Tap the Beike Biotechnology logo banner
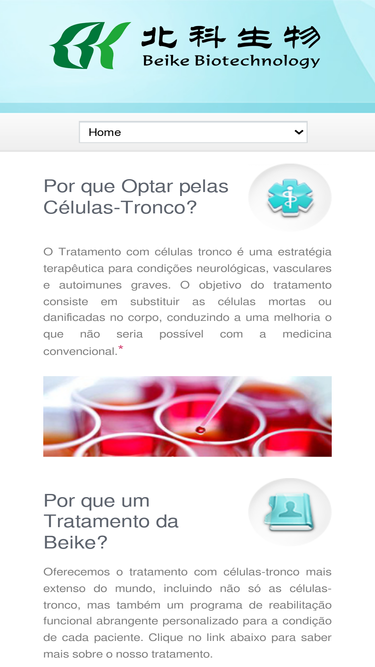This screenshot has height=667, width=375. pyautogui.click(x=185, y=46)
